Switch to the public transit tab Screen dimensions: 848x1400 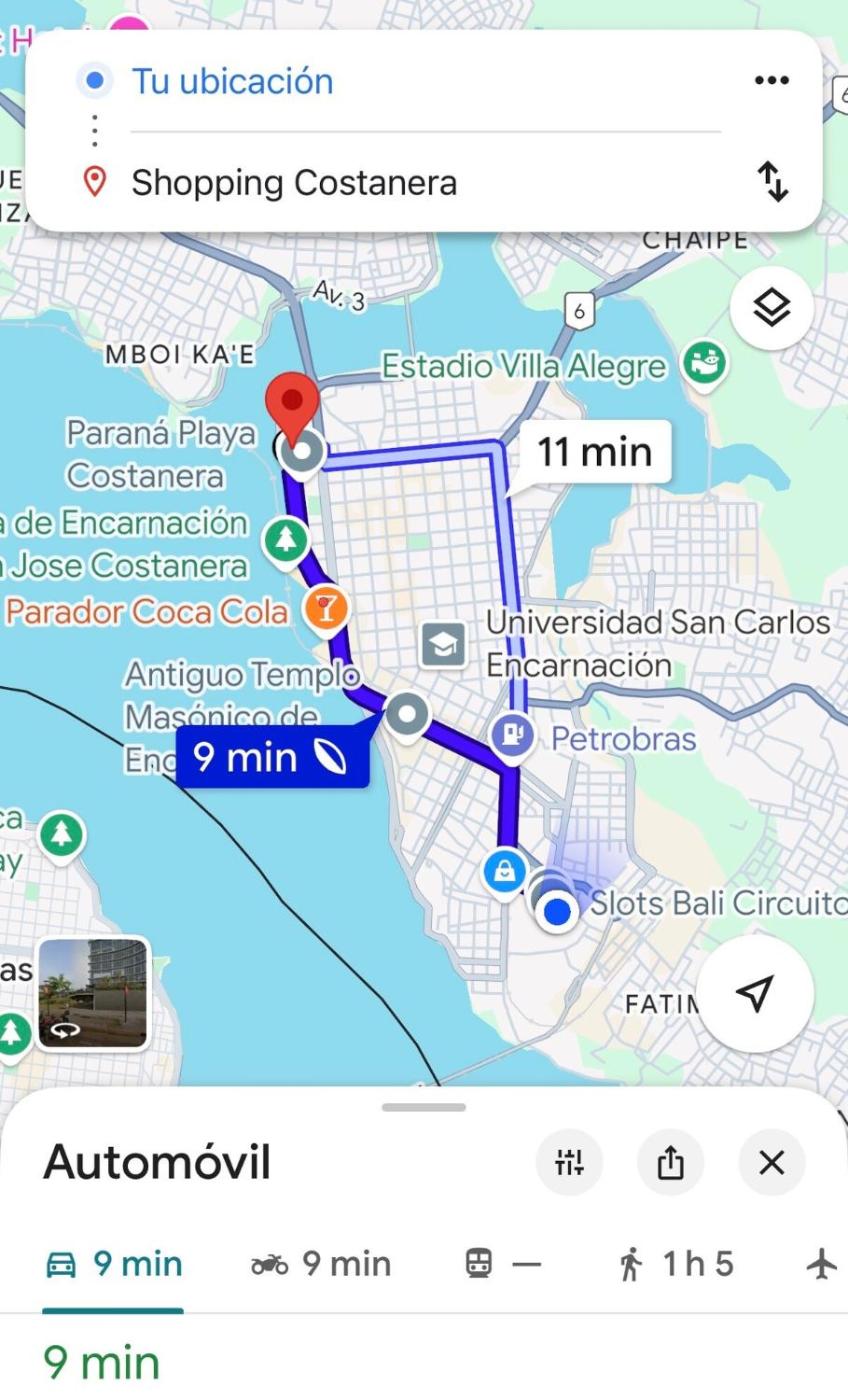click(x=503, y=1264)
